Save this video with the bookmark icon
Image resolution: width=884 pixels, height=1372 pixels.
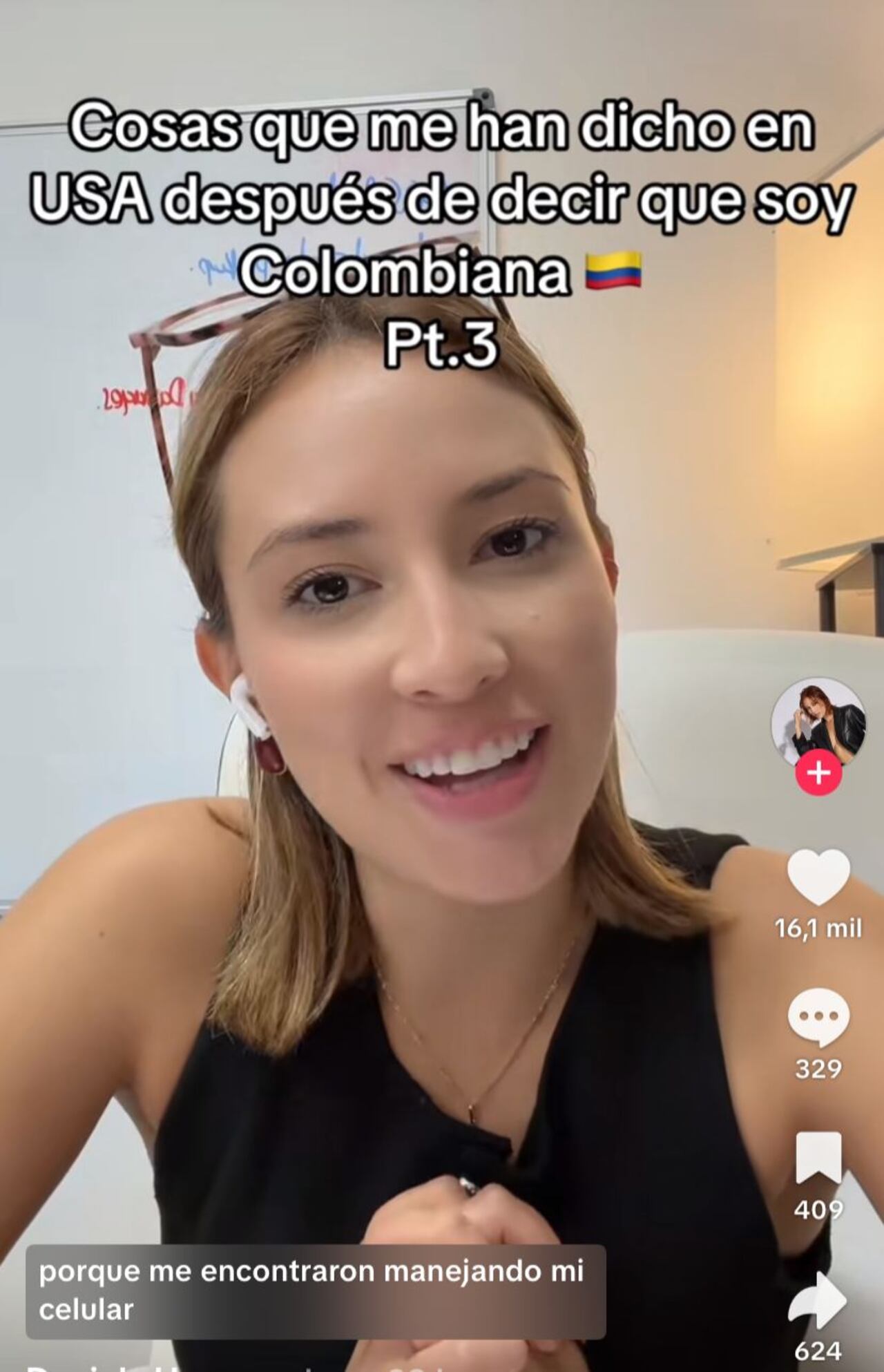tap(818, 1159)
